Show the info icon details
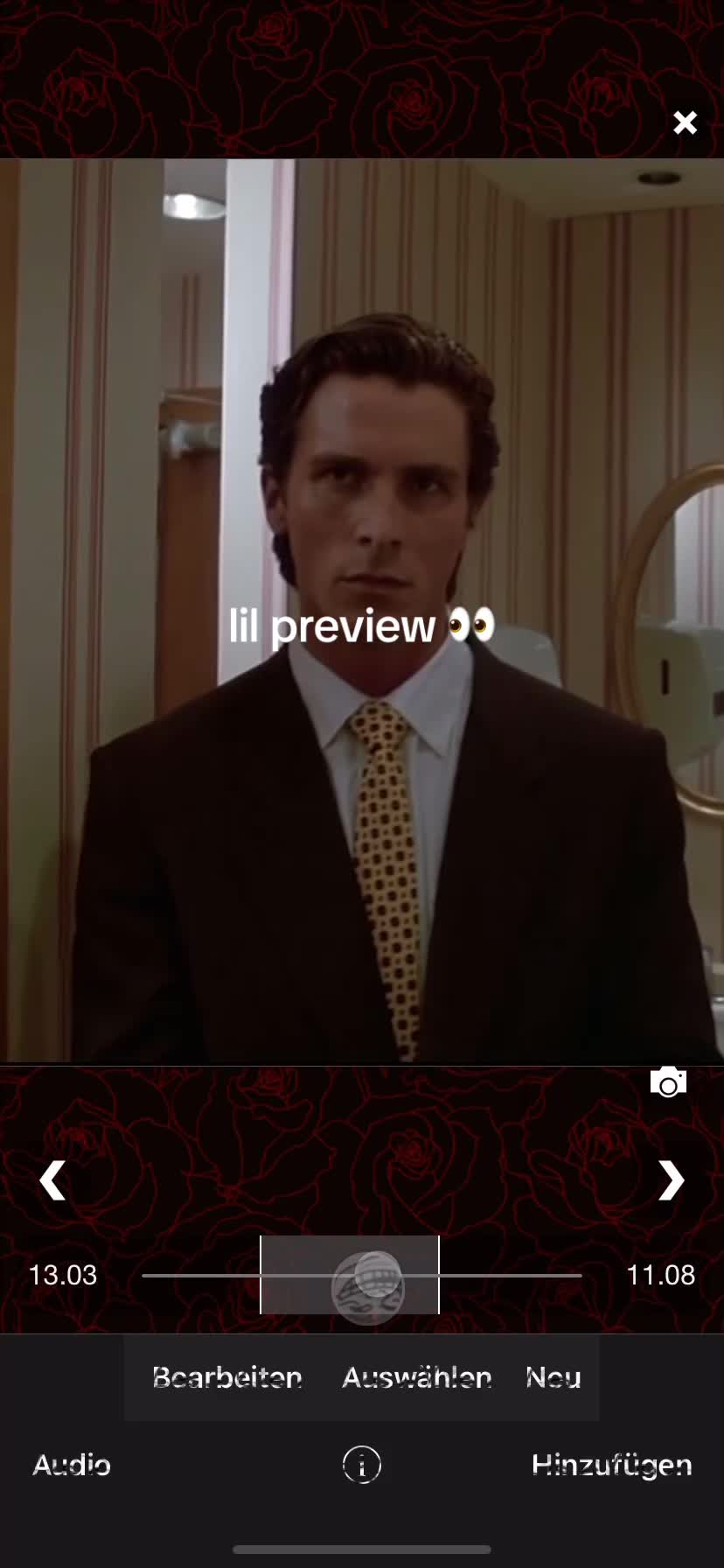 pos(362,1465)
